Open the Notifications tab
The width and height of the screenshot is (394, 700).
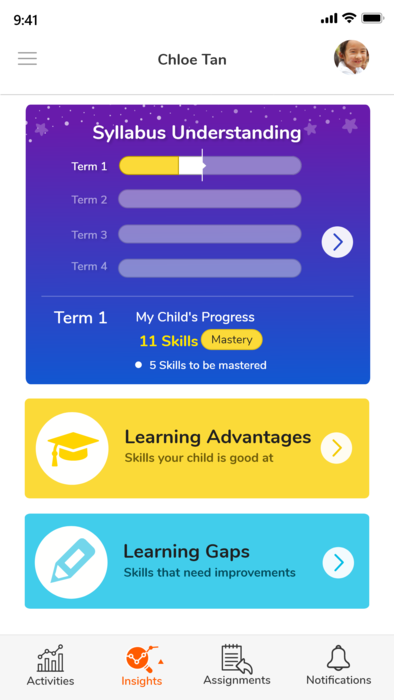(x=338, y=665)
